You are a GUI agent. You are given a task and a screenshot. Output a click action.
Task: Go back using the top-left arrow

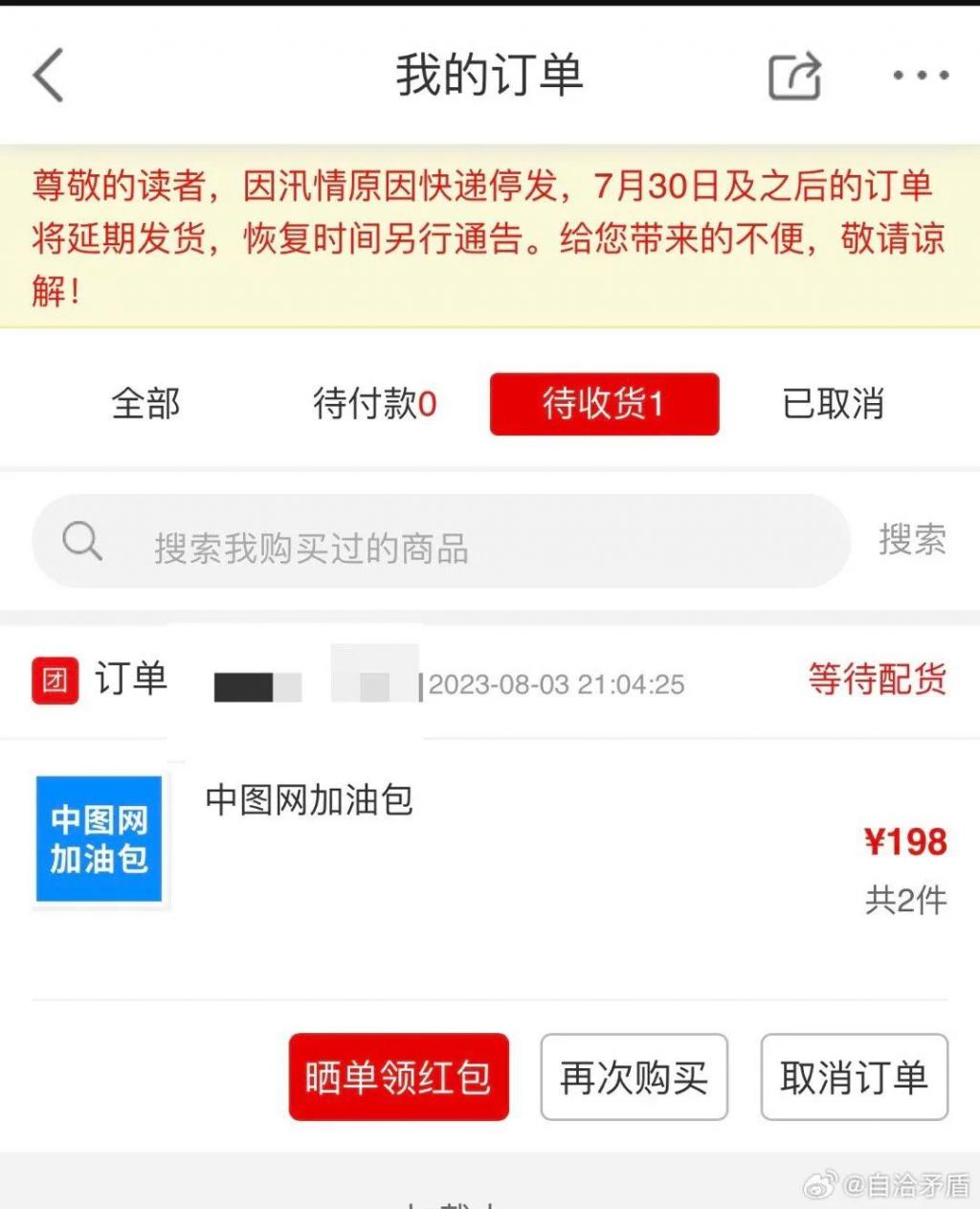point(49,76)
